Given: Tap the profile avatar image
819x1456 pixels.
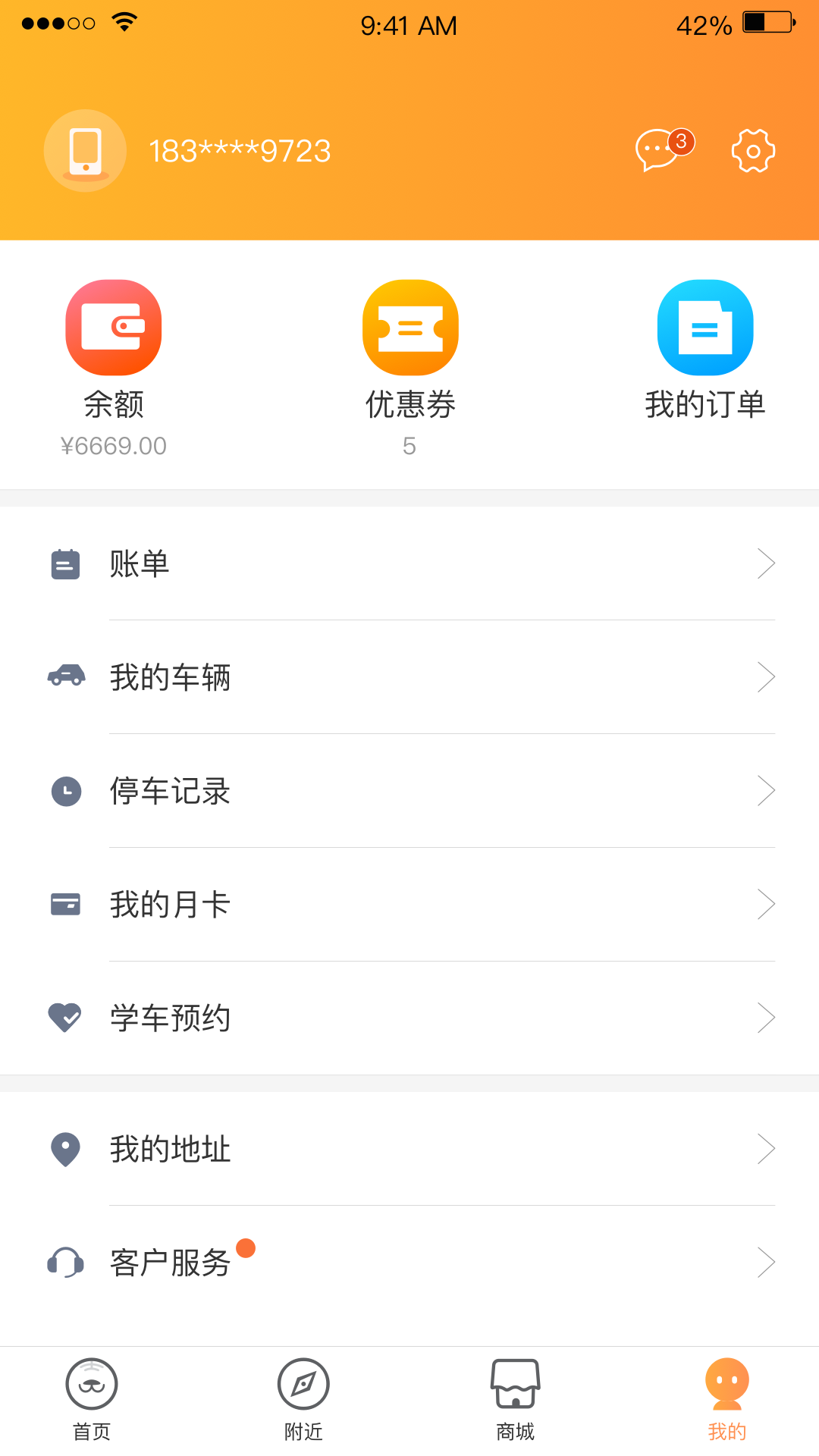Looking at the screenshot, I should [85, 150].
